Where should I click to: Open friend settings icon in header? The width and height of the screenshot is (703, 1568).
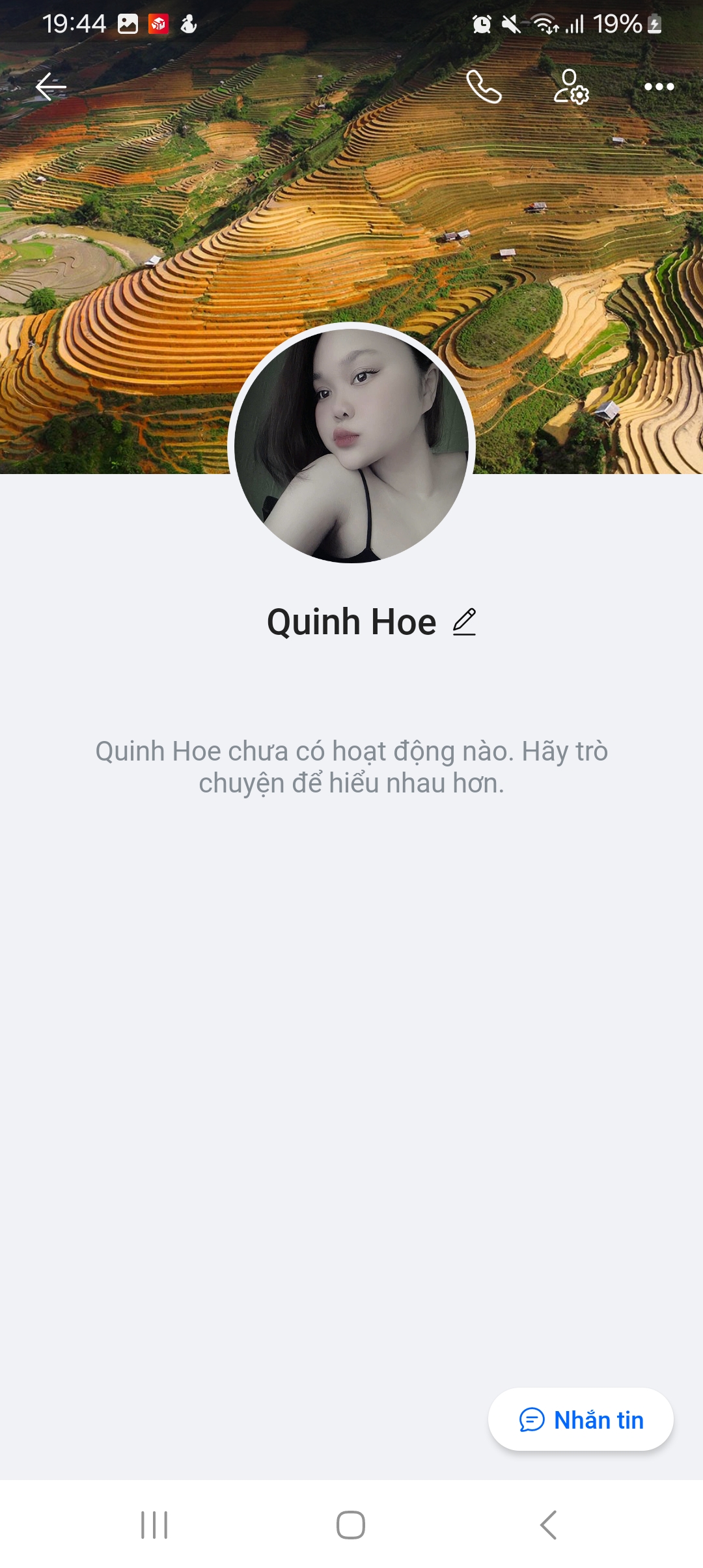[572, 87]
